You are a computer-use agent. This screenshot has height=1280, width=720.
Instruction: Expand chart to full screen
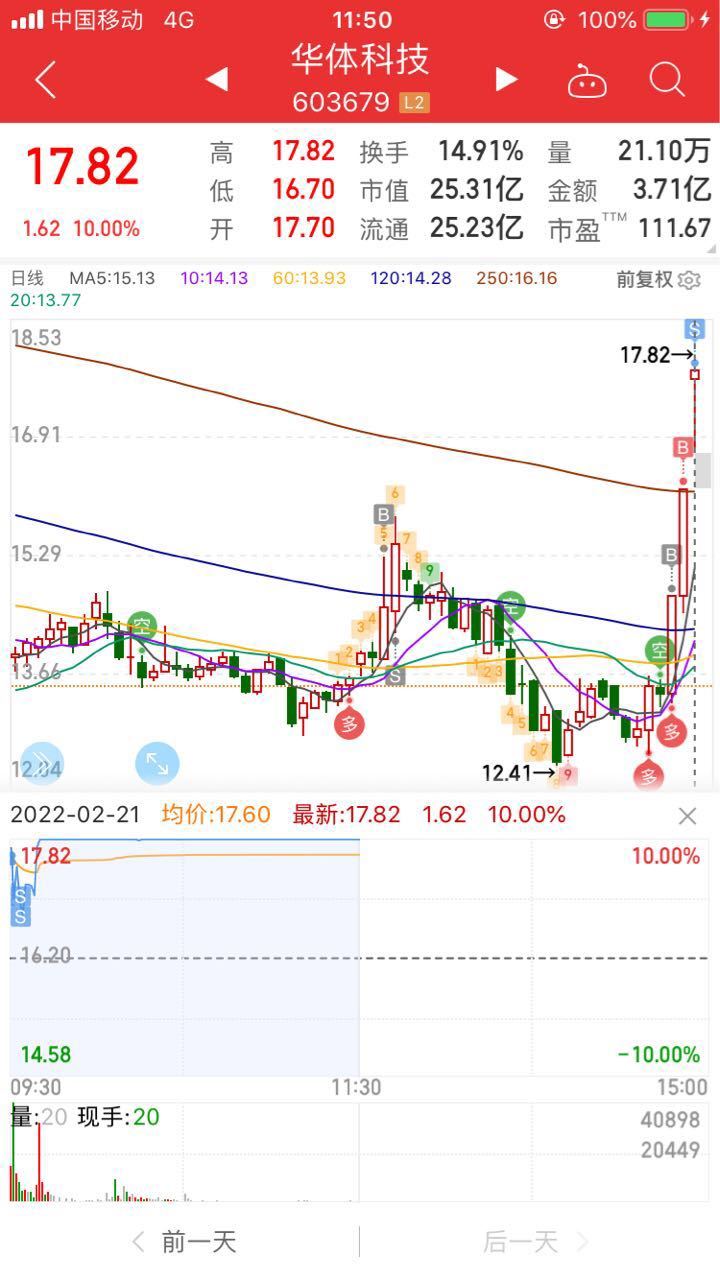point(157,763)
